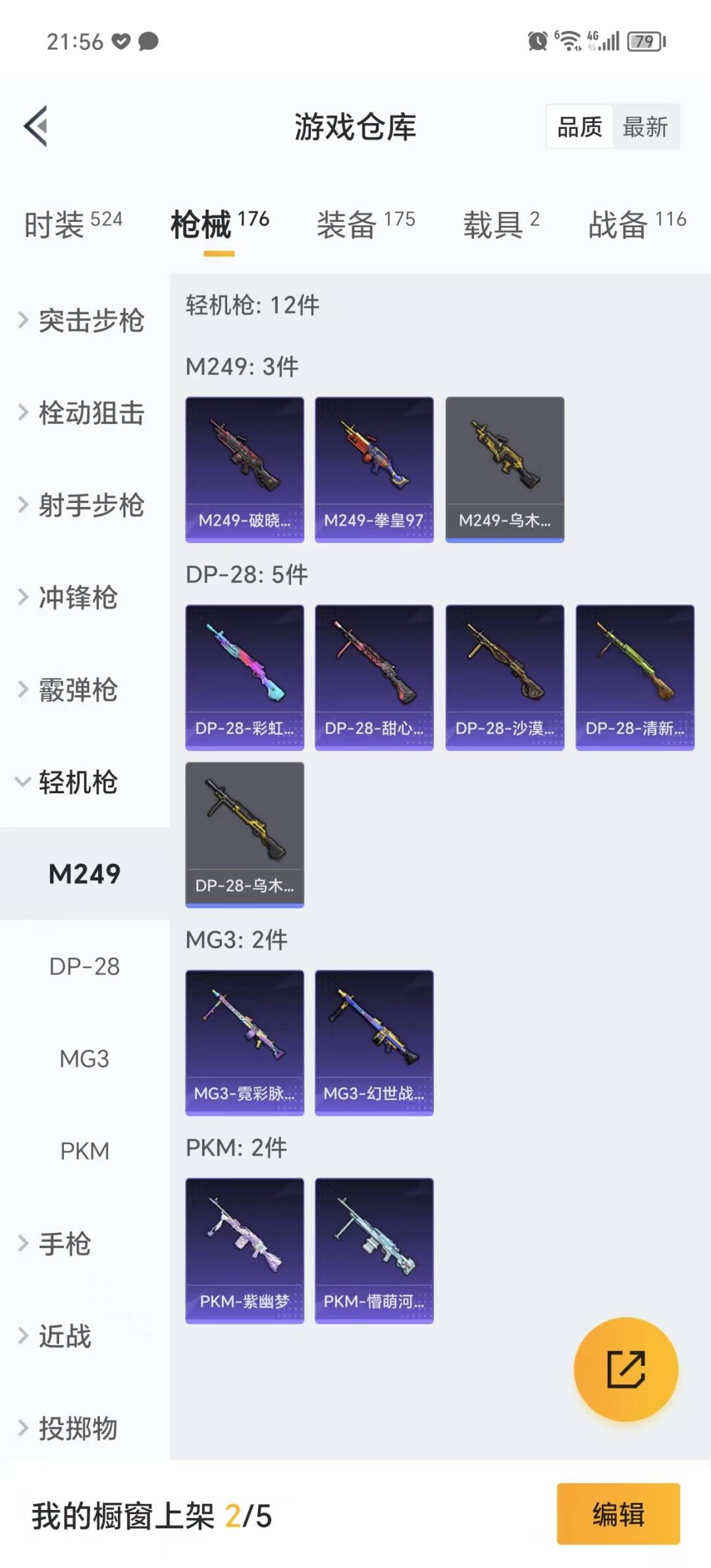Go back from 游戏仓库

click(36, 126)
